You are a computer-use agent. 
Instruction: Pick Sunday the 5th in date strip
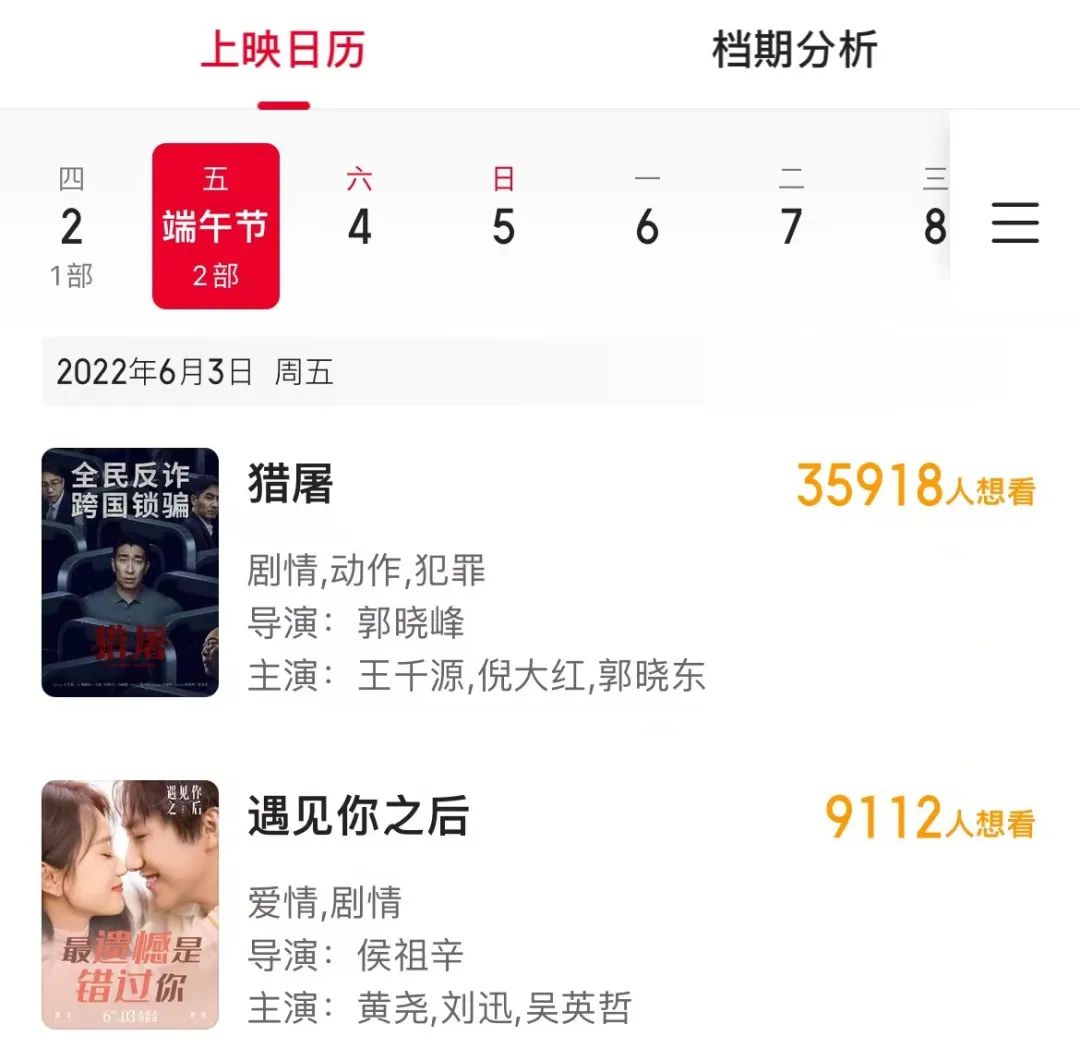pyautogui.click(x=503, y=227)
